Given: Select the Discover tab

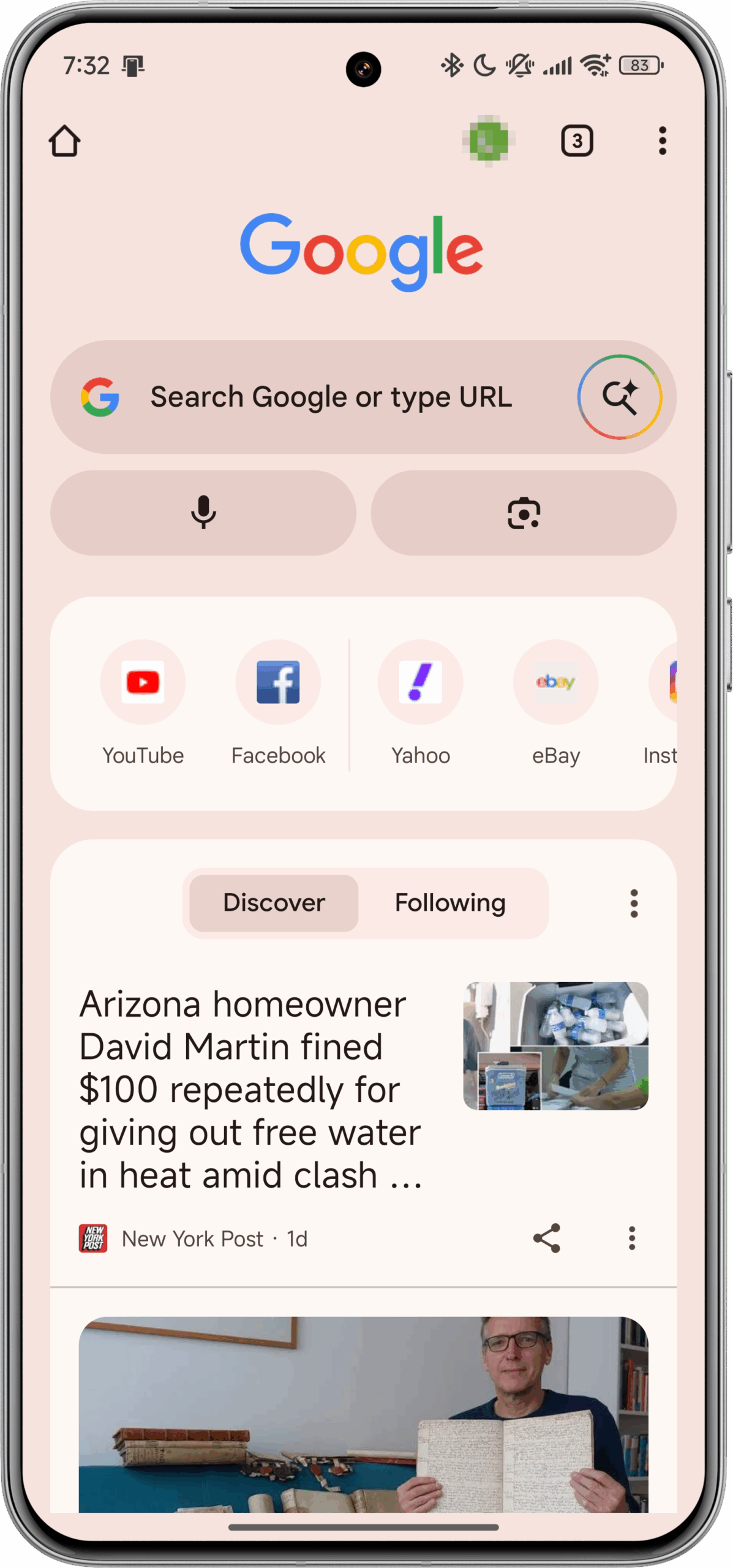Looking at the screenshot, I should click(274, 903).
